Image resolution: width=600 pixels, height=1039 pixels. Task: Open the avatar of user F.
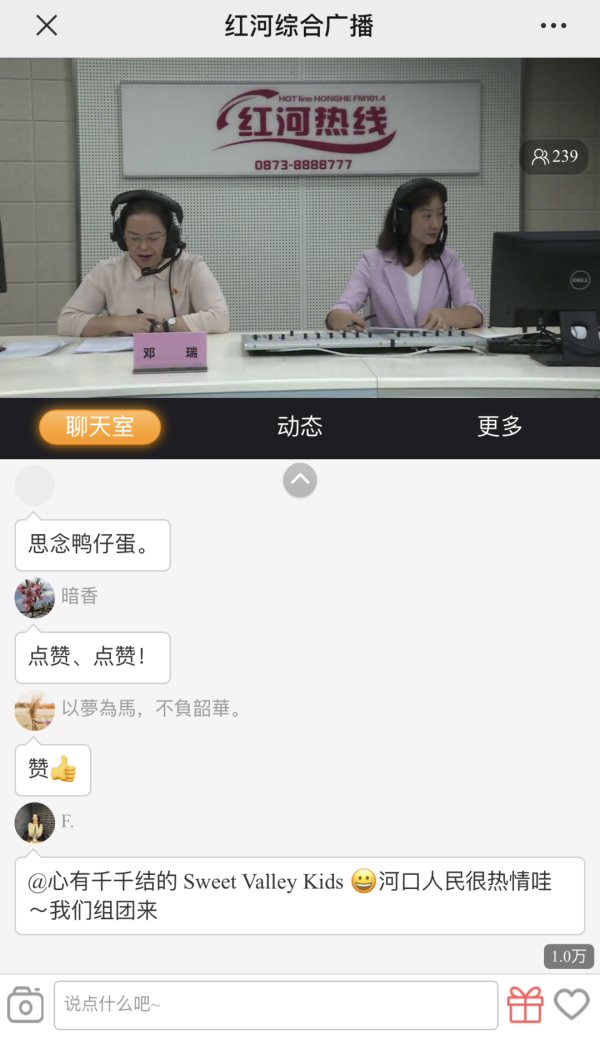35,822
